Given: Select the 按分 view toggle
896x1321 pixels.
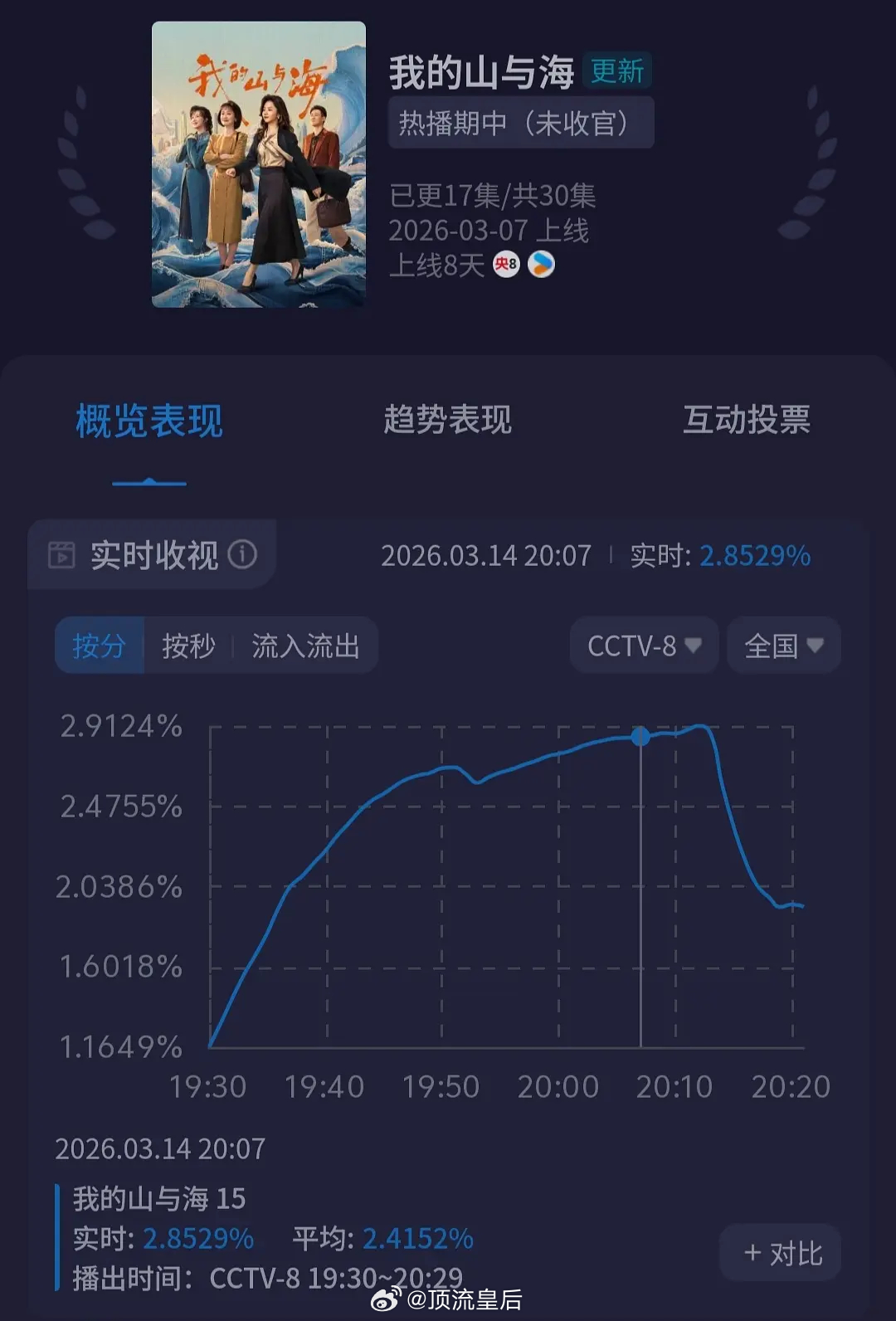Looking at the screenshot, I should [100, 645].
